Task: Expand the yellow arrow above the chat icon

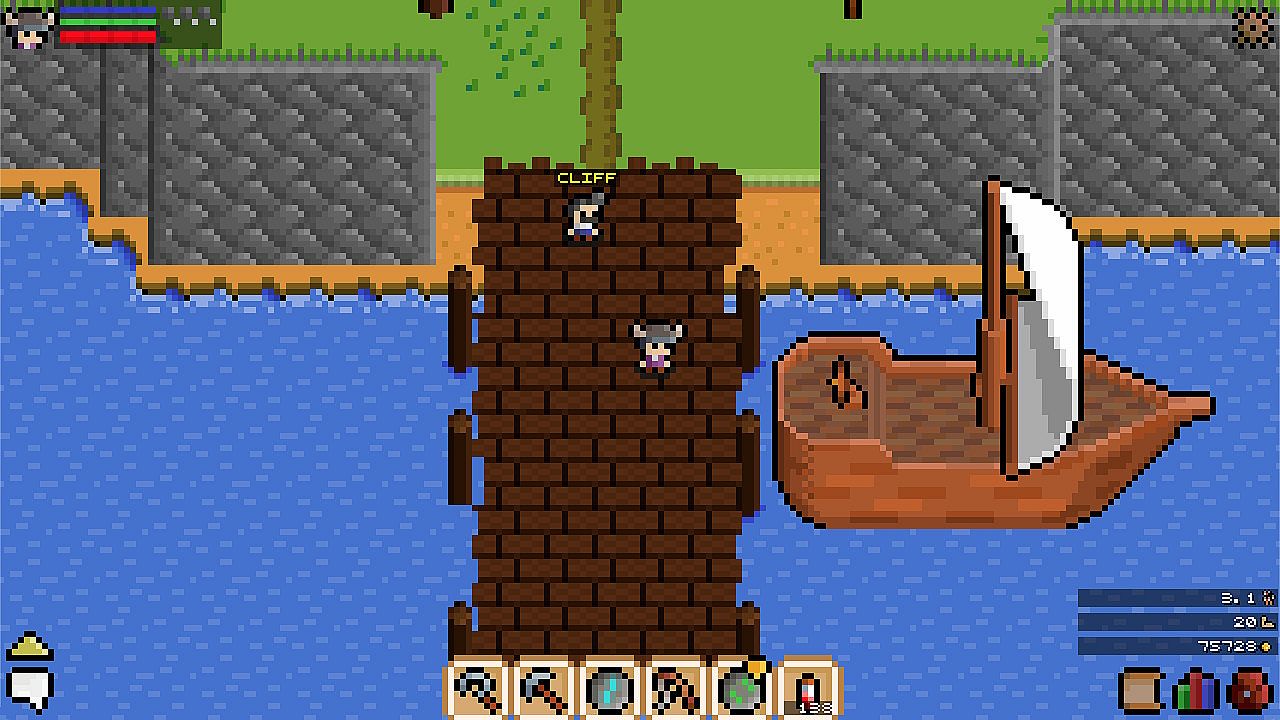Action: tap(29, 648)
